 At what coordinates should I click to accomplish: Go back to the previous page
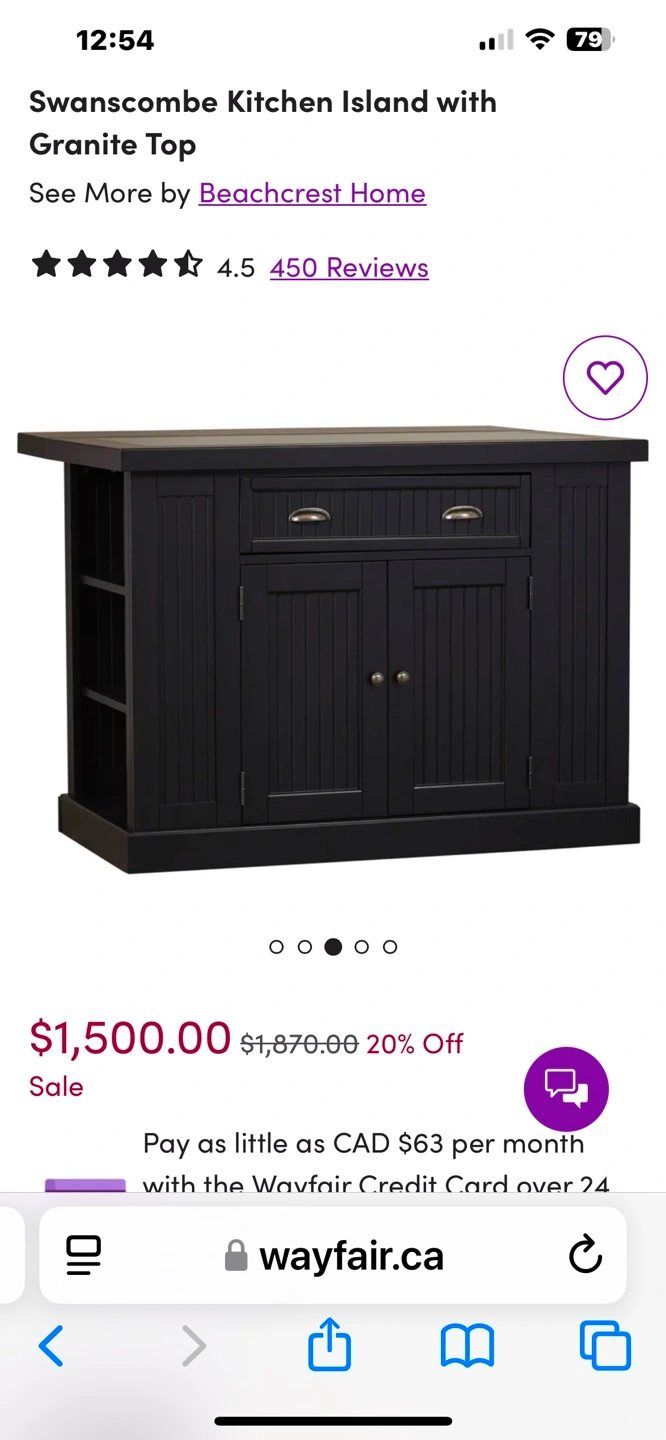click(51, 1346)
